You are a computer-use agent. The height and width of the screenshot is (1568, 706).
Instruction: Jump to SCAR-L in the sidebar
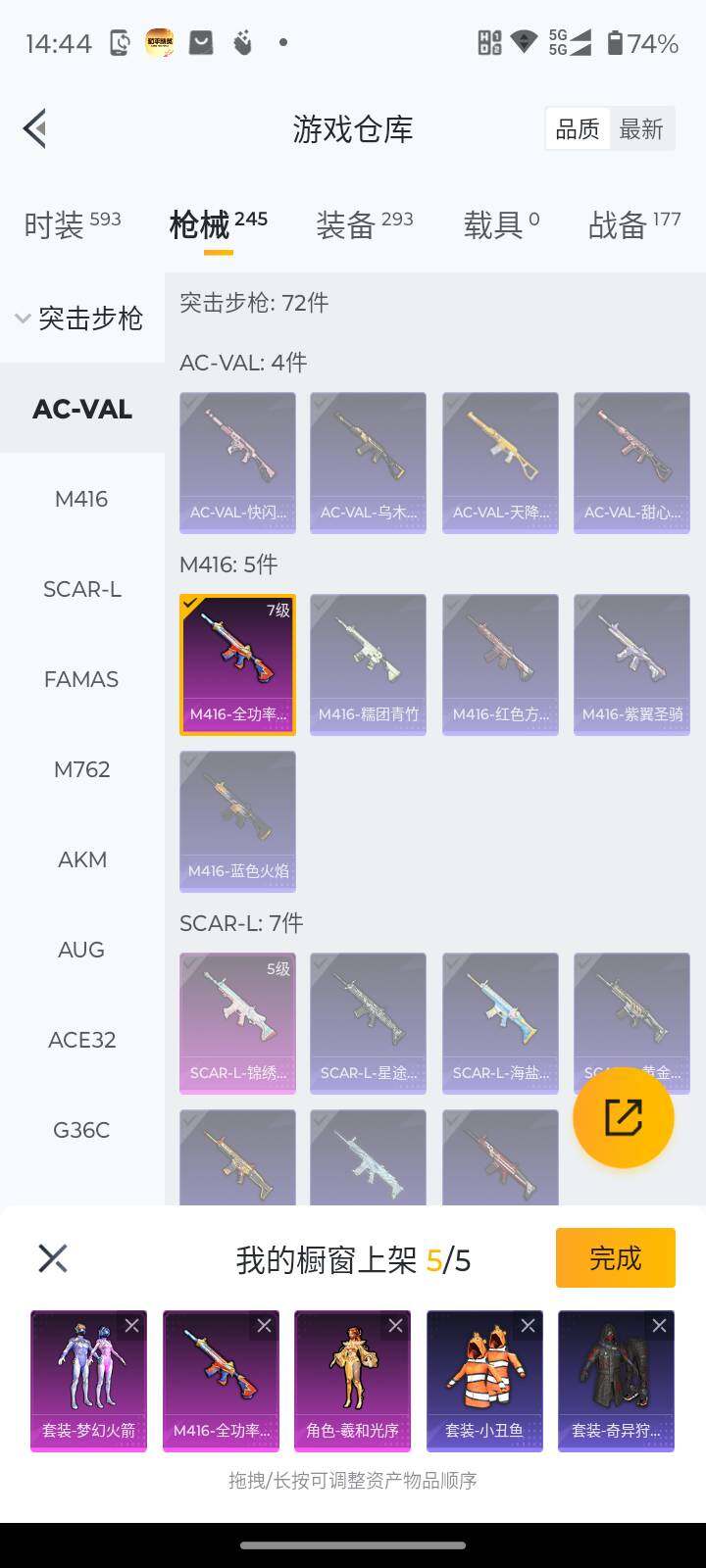pos(81,589)
